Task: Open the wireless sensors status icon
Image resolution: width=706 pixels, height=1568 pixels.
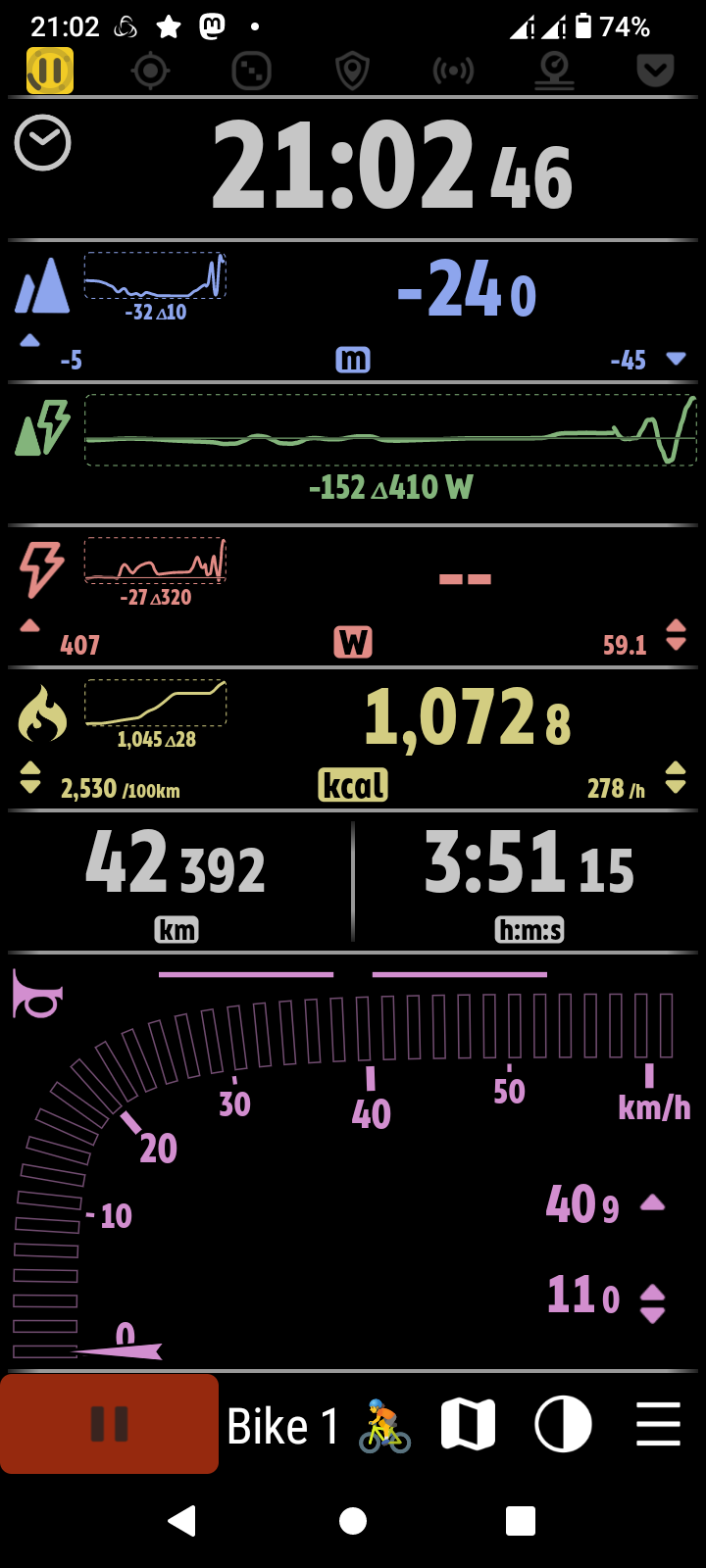Action: (x=453, y=71)
